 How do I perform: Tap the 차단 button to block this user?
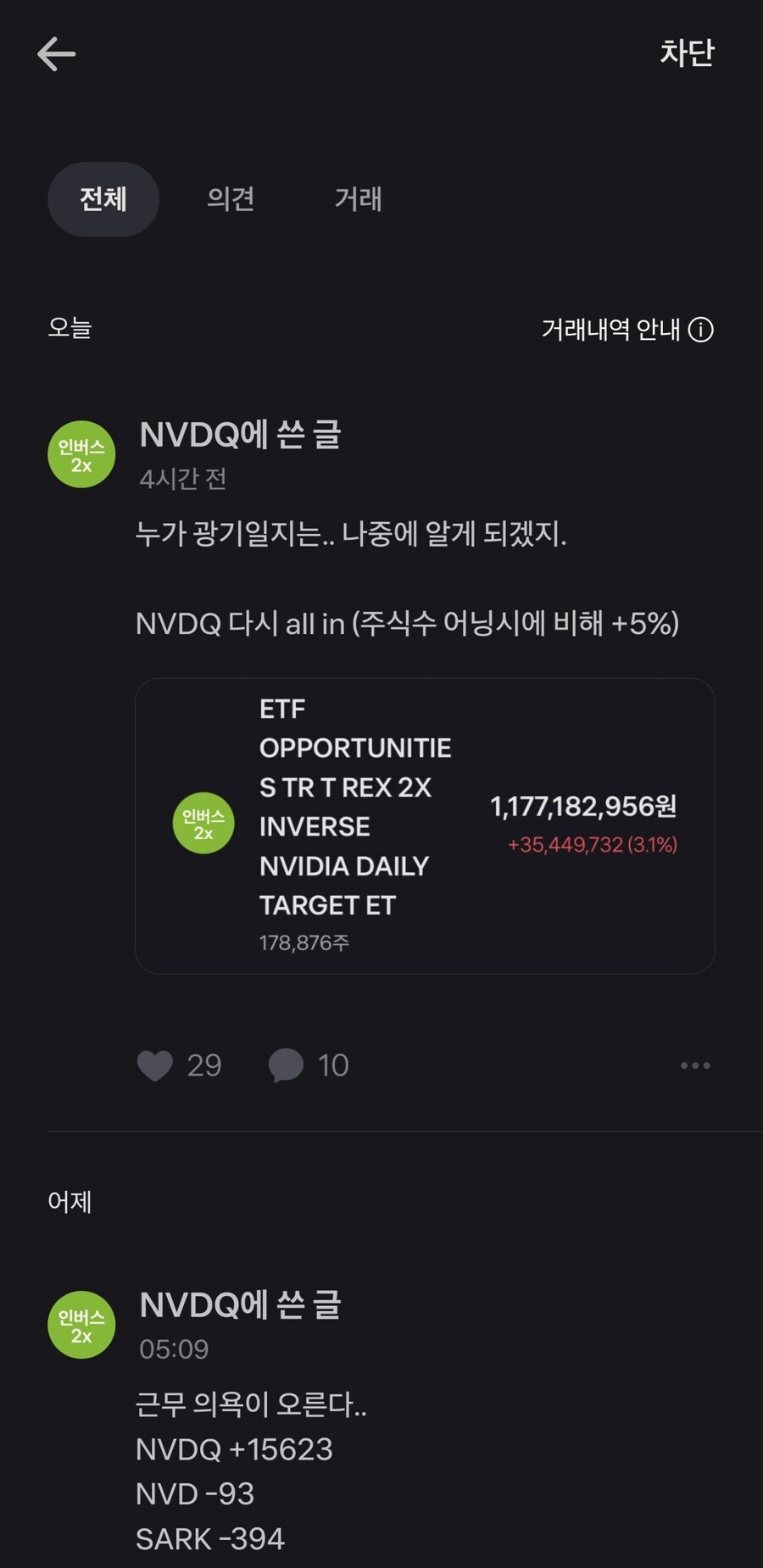tap(688, 53)
